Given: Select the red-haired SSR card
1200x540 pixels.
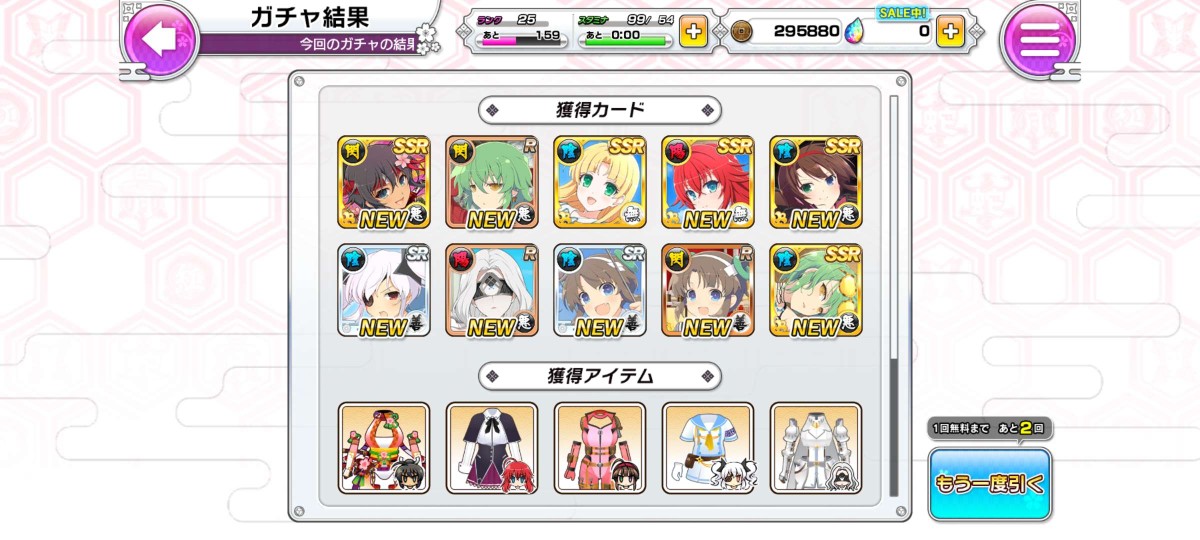Looking at the screenshot, I should (x=708, y=182).
